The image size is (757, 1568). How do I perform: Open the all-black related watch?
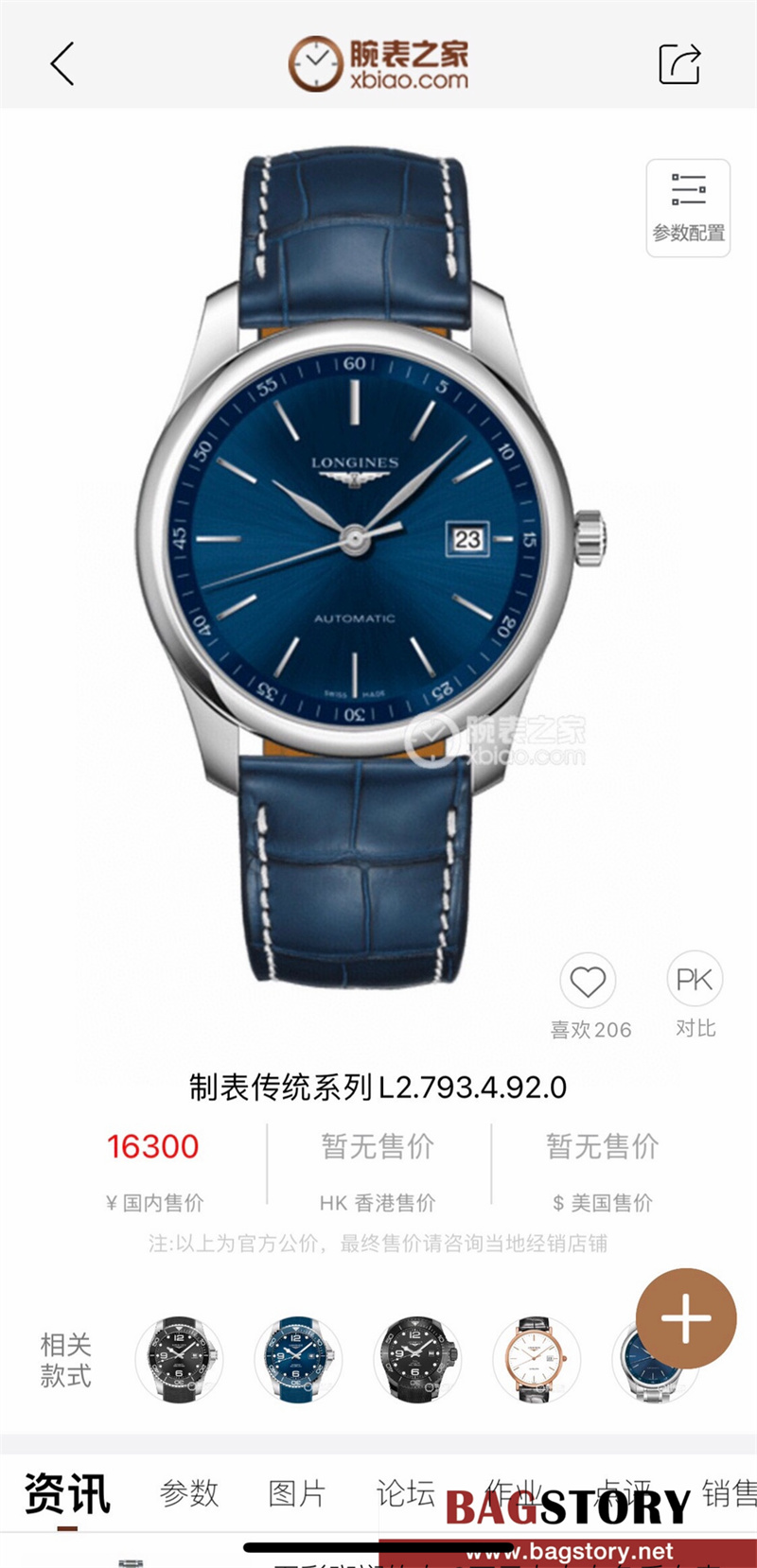(x=417, y=1360)
